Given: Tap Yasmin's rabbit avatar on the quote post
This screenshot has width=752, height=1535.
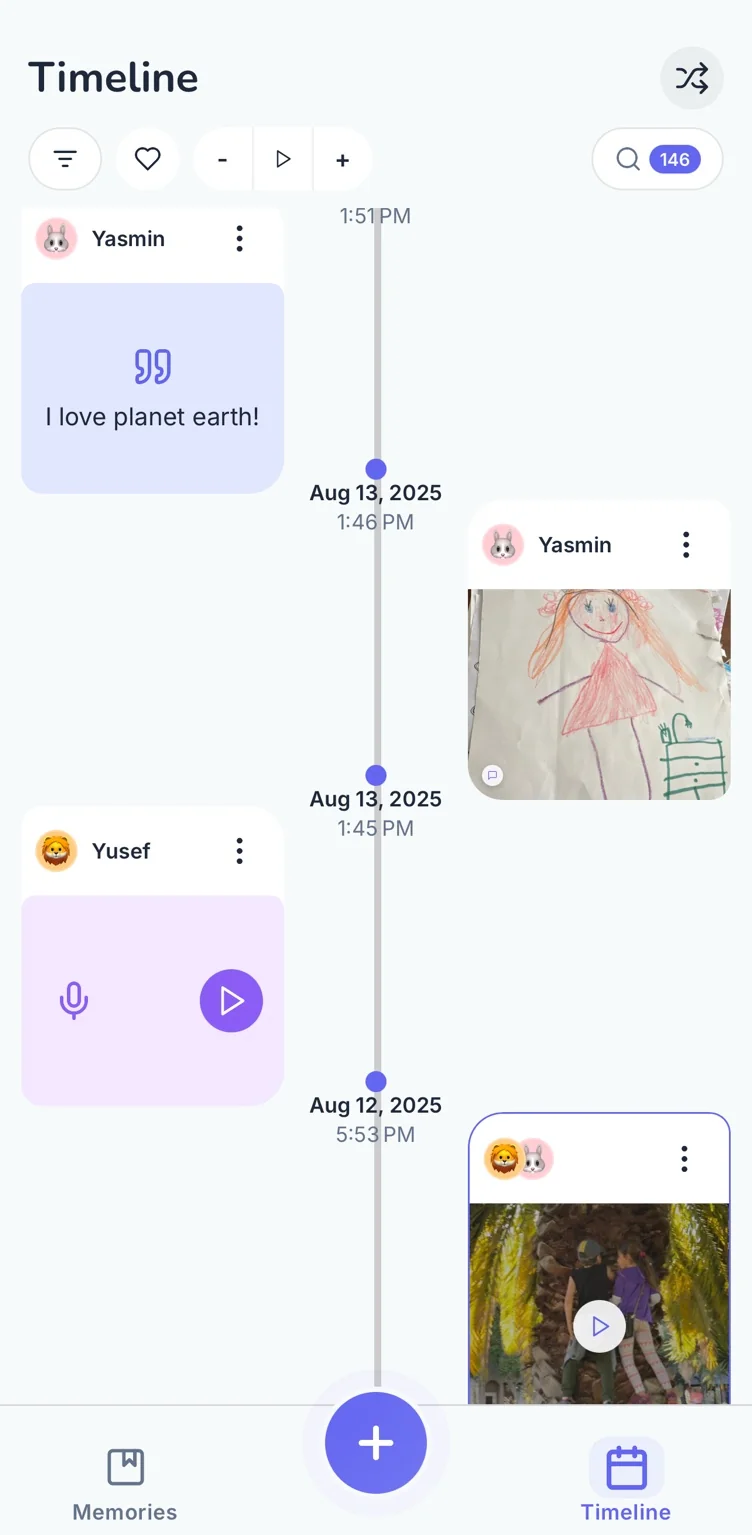Looking at the screenshot, I should tap(57, 239).
